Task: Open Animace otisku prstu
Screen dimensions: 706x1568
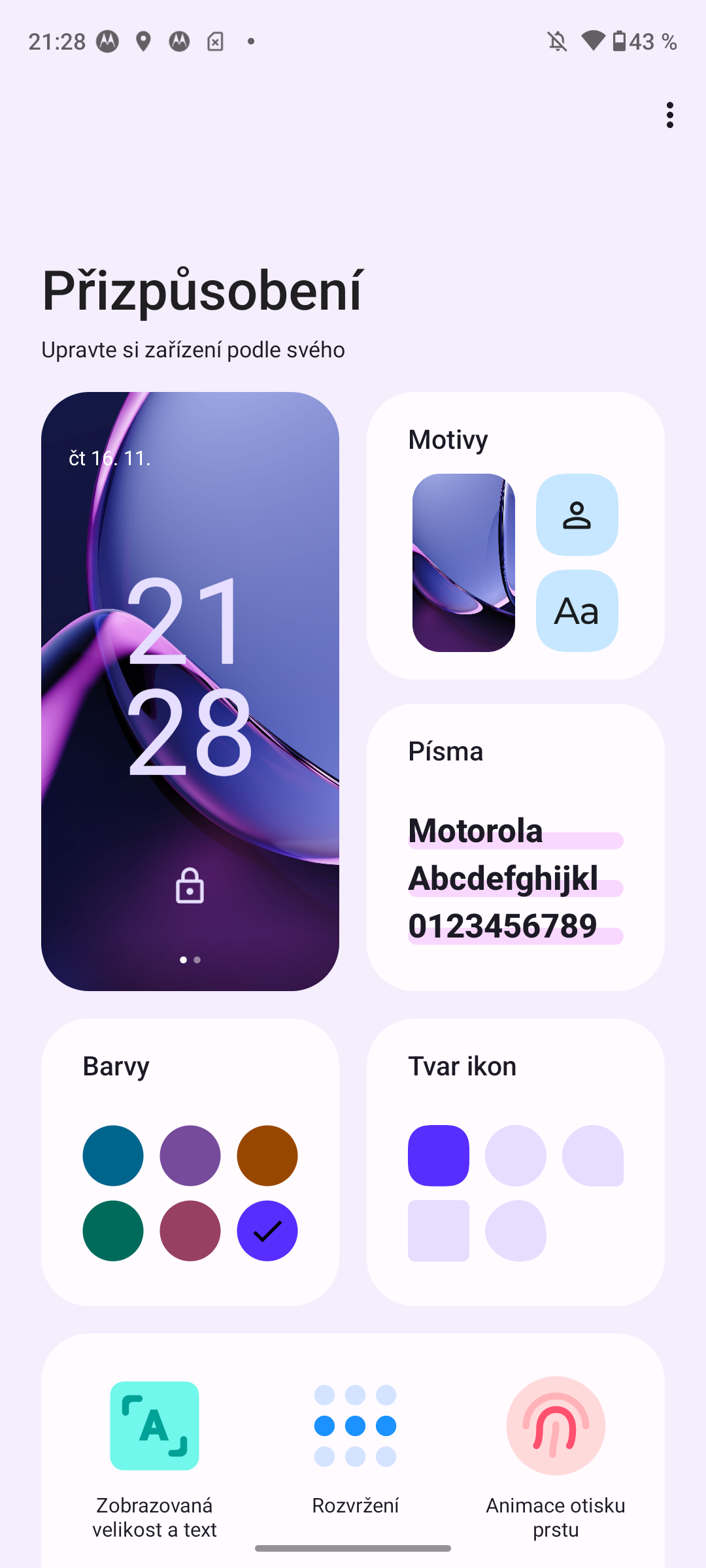Action: point(556,1457)
